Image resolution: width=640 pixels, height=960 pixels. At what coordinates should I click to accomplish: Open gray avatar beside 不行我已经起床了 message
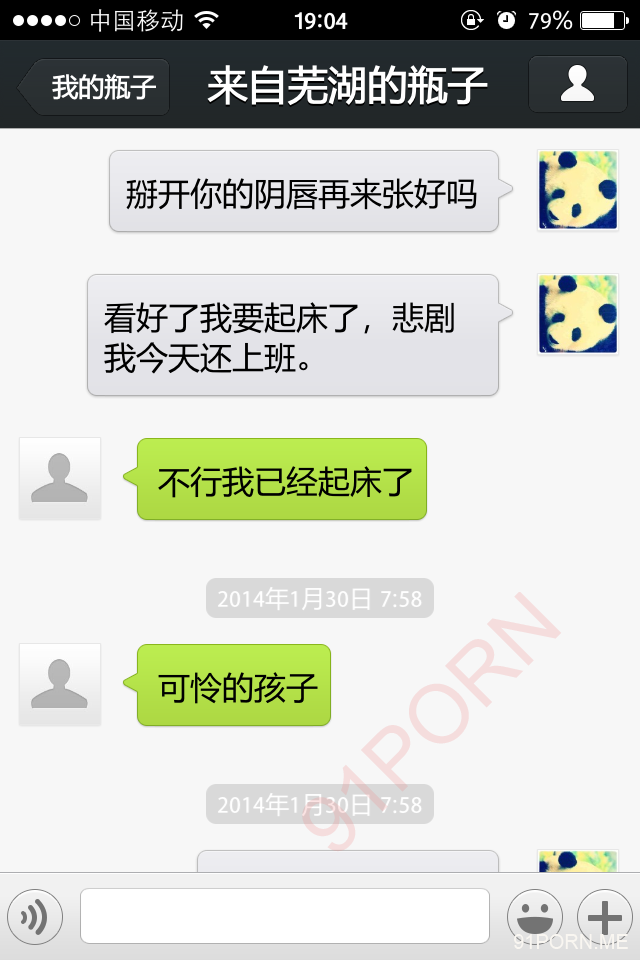[x=60, y=478]
